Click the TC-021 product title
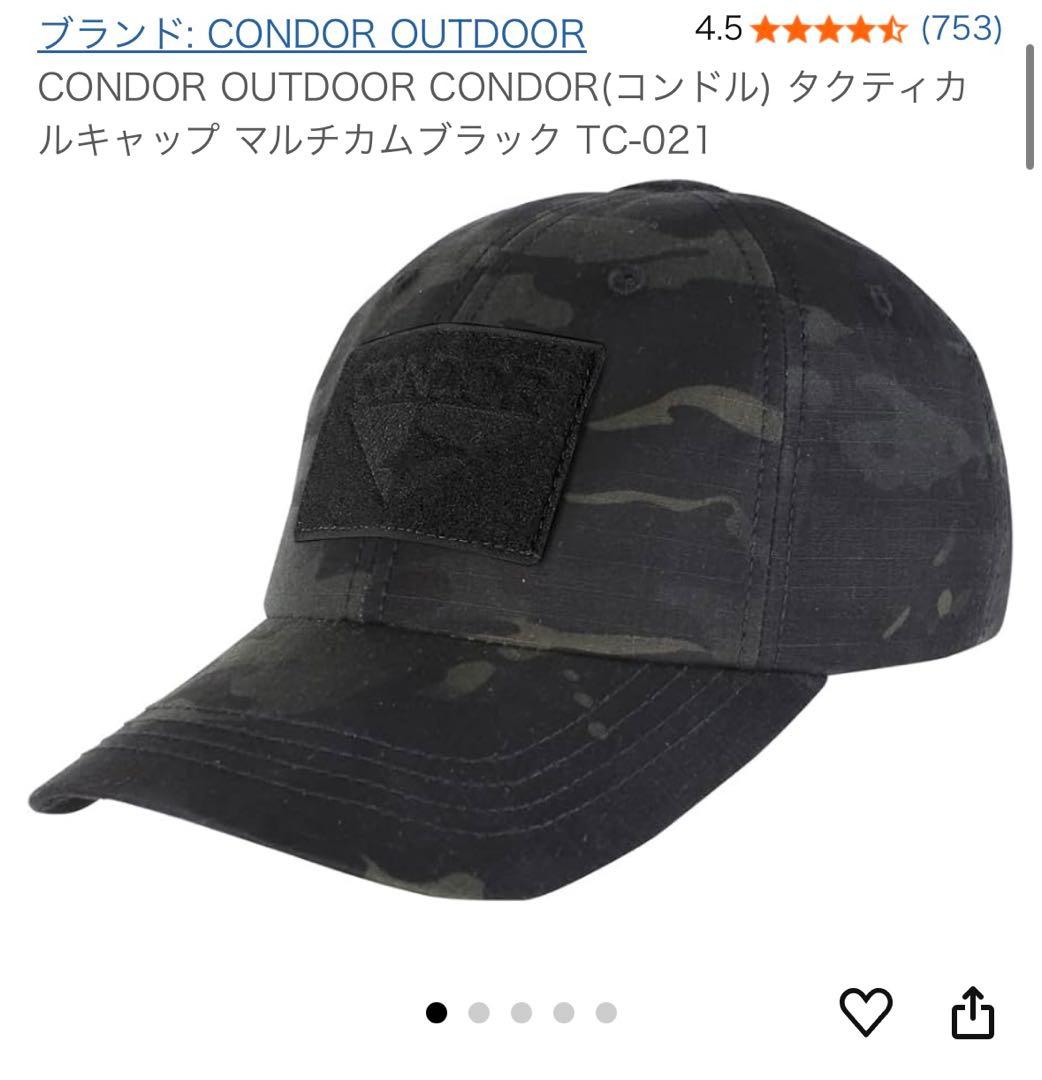Image resolution: width=1042 pixels, height=1080 pixels. 500,110
